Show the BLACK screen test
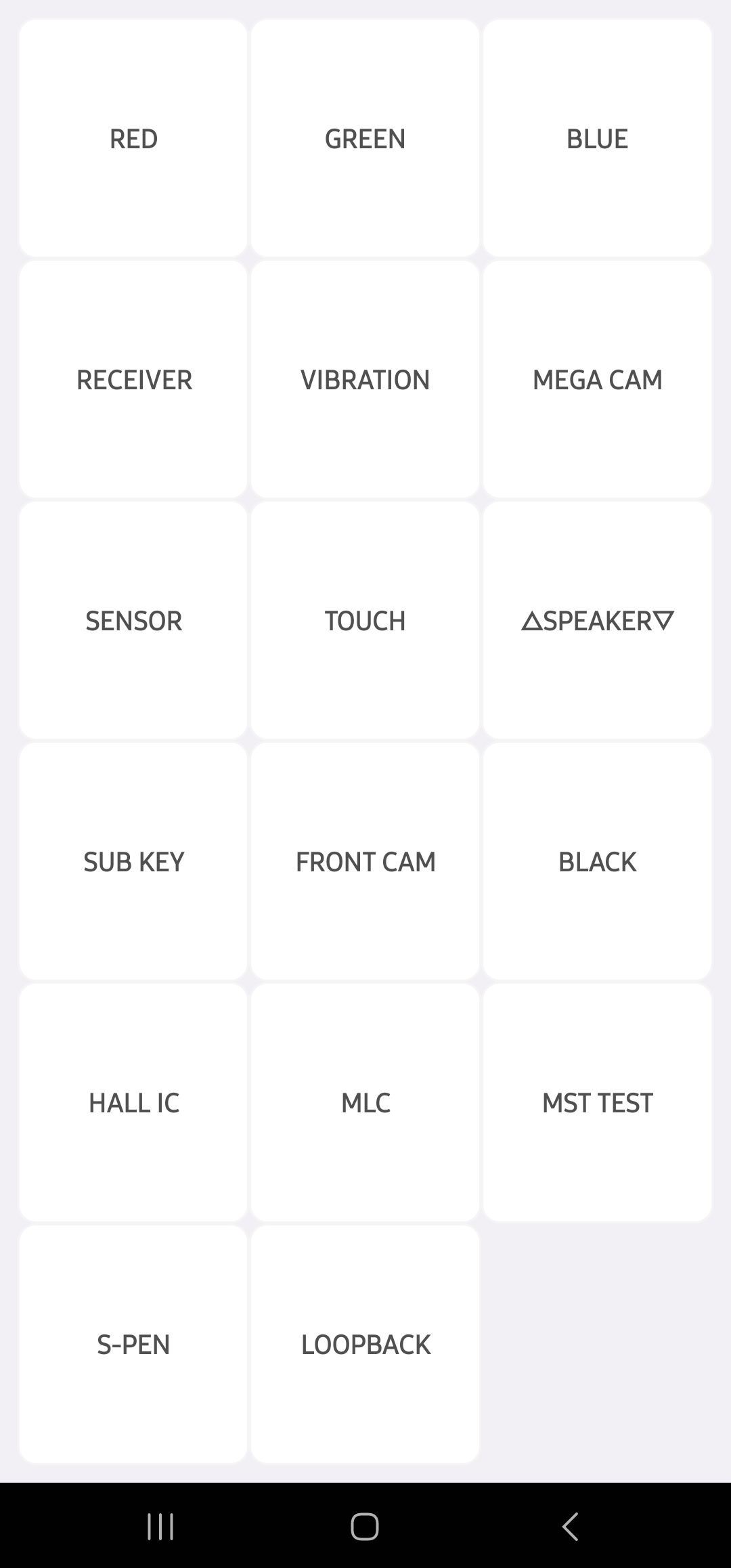The width and height of the screenshot is (731, 1568). [597, 861]
